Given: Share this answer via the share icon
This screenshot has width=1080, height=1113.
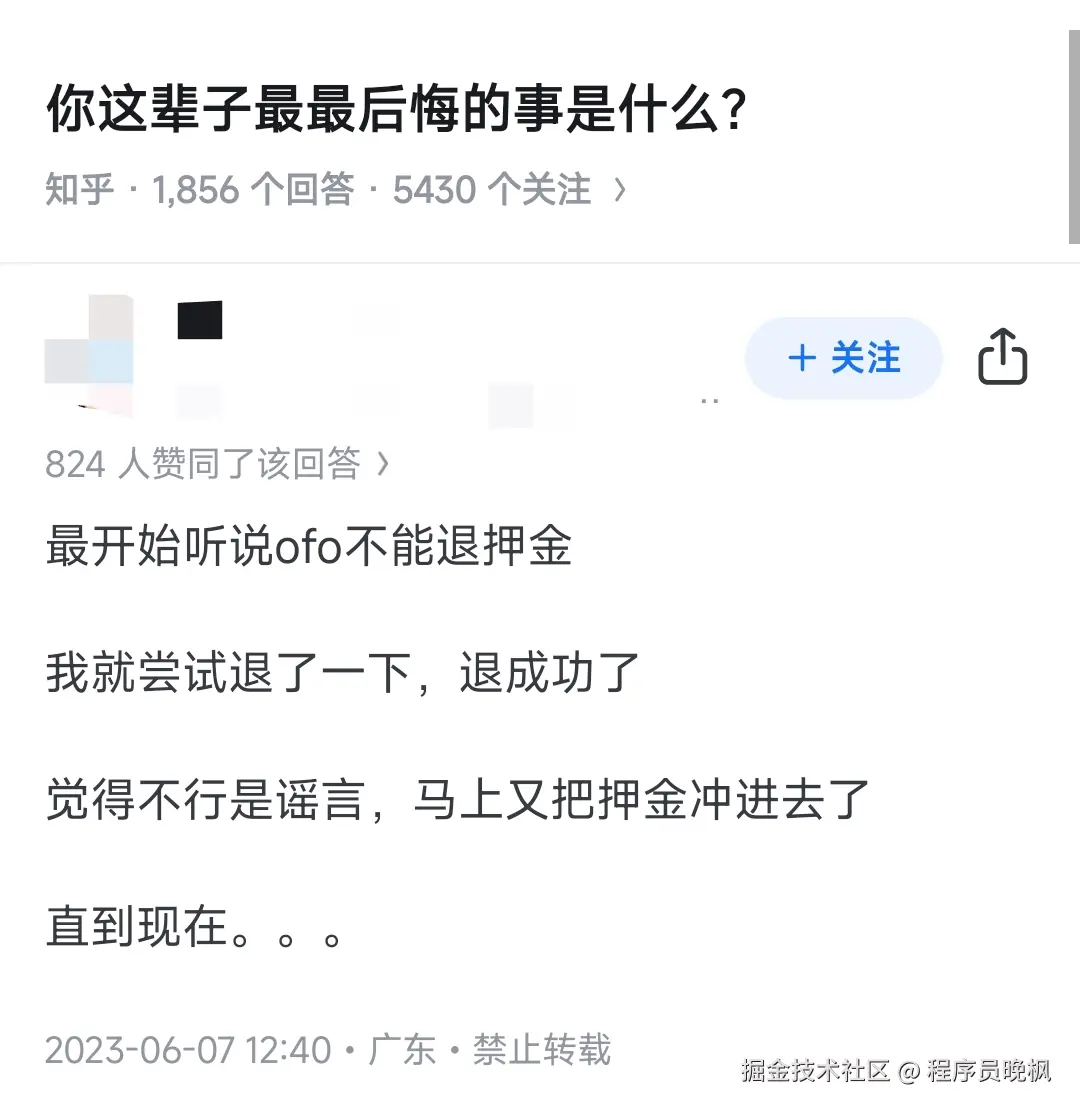Looking at the screenshot, I should tap(1002, 357).
